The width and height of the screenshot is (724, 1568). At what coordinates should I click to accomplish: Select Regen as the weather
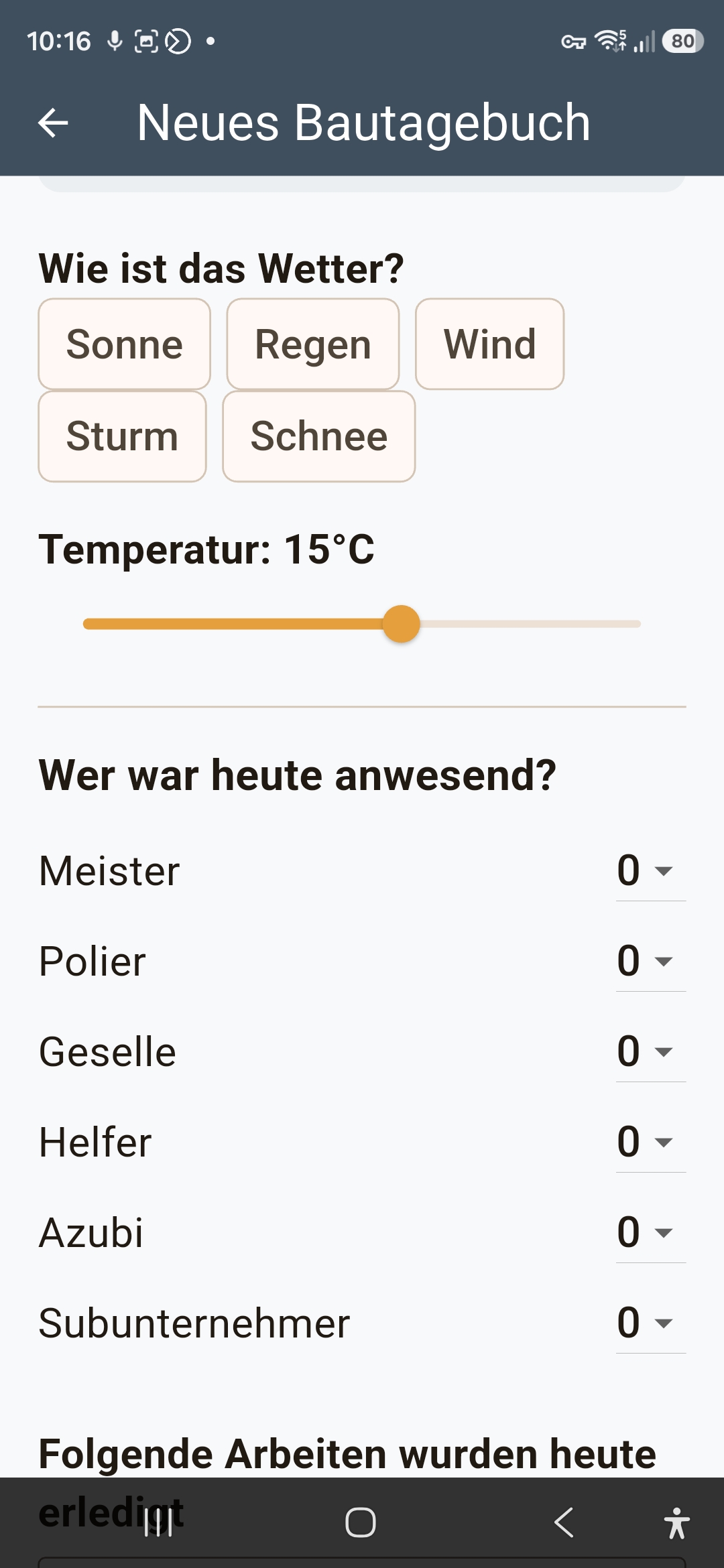tap(312, 344)
